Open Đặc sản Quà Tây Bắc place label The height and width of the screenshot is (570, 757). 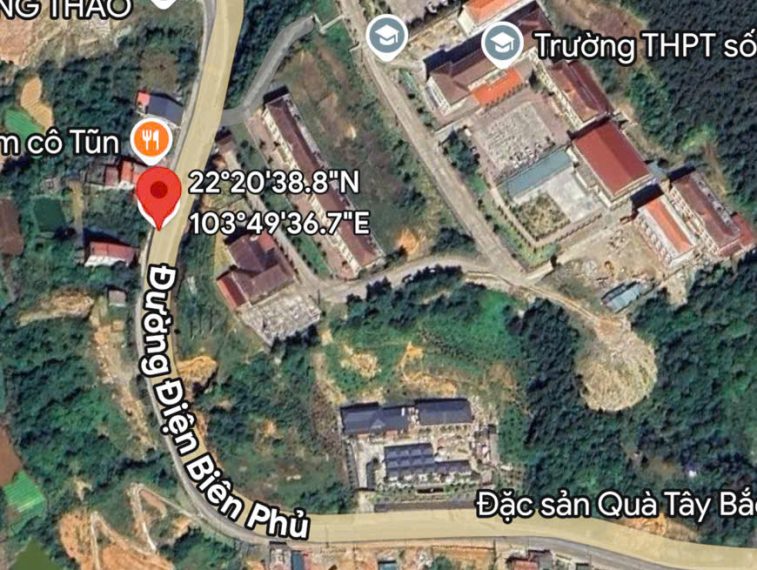tap(615, 500)
